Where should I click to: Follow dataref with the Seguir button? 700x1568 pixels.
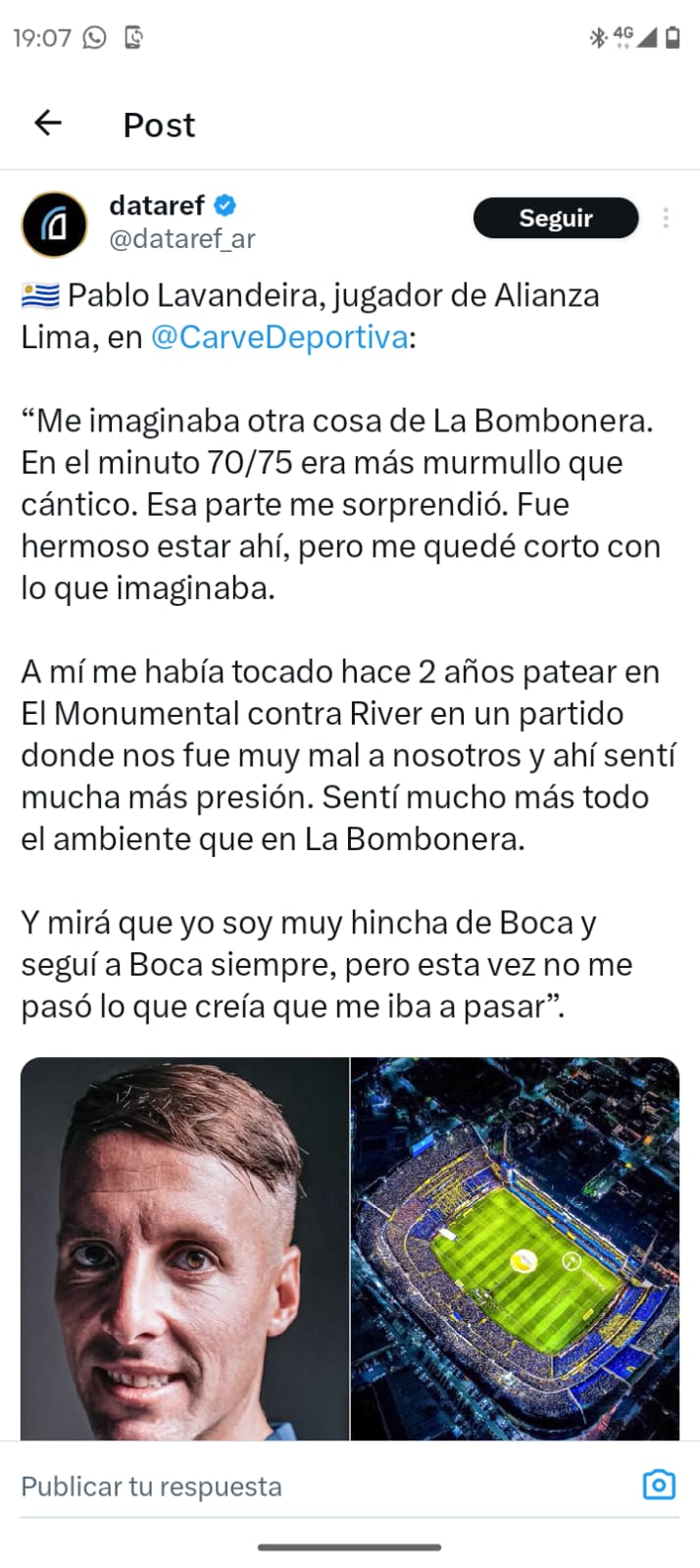(555, 218)
